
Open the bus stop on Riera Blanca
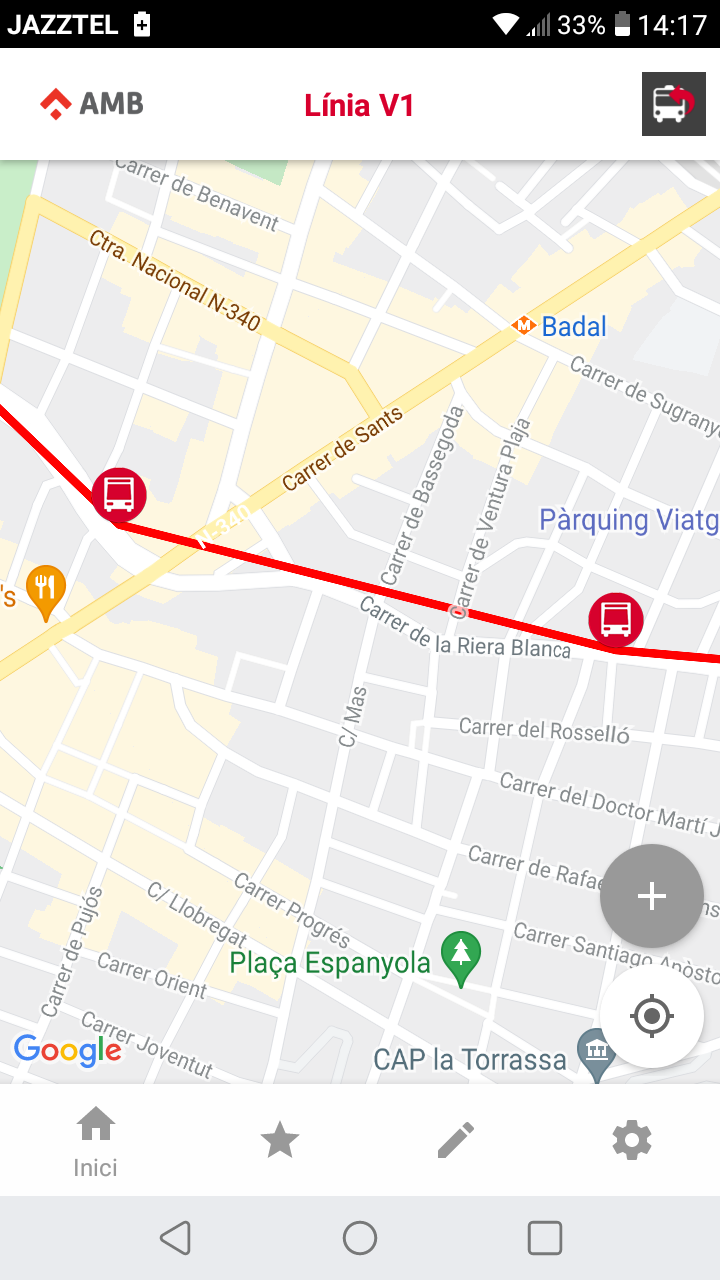click(615, 619)
